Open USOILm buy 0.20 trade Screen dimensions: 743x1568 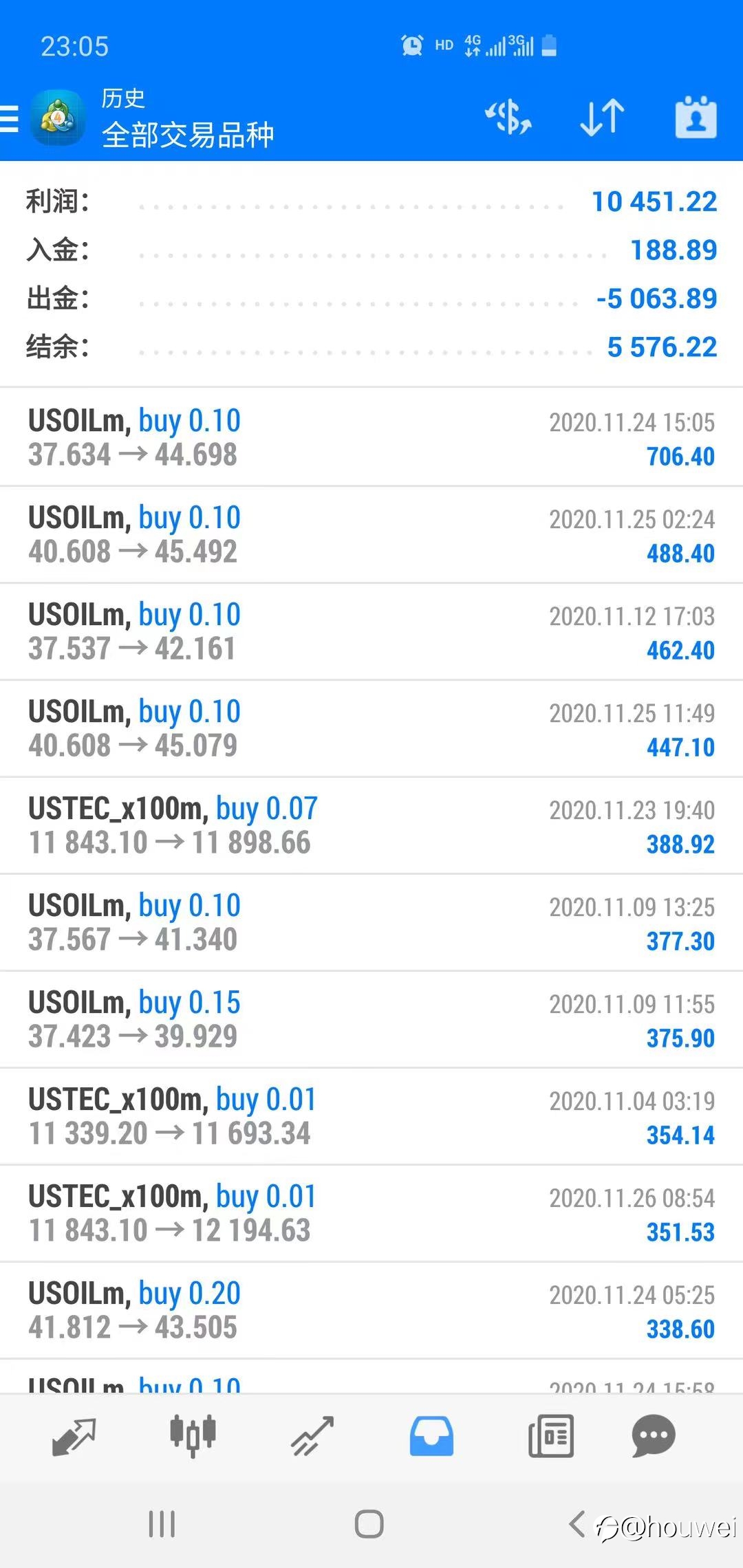[371, 1310]
